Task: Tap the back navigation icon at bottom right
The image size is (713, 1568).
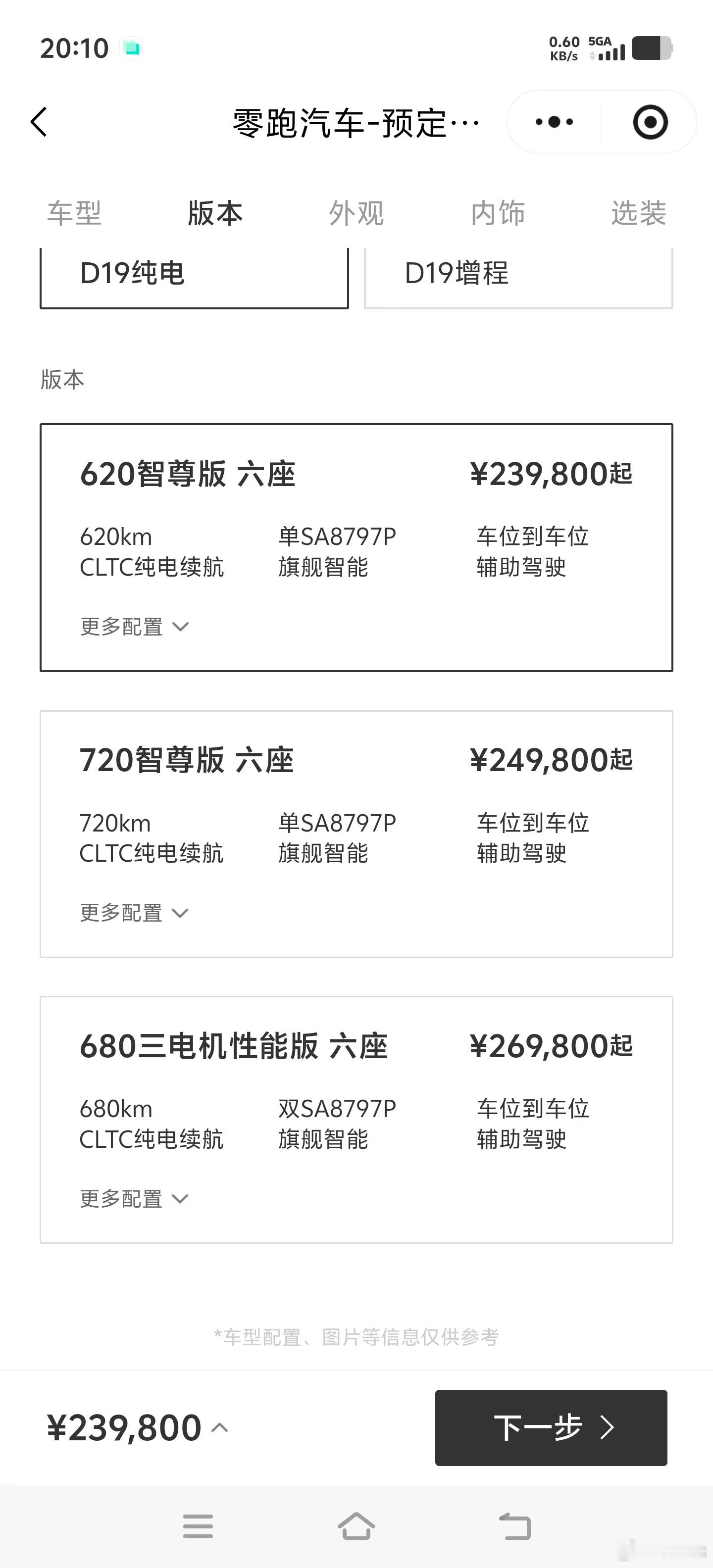Action: pos(514,1526)
